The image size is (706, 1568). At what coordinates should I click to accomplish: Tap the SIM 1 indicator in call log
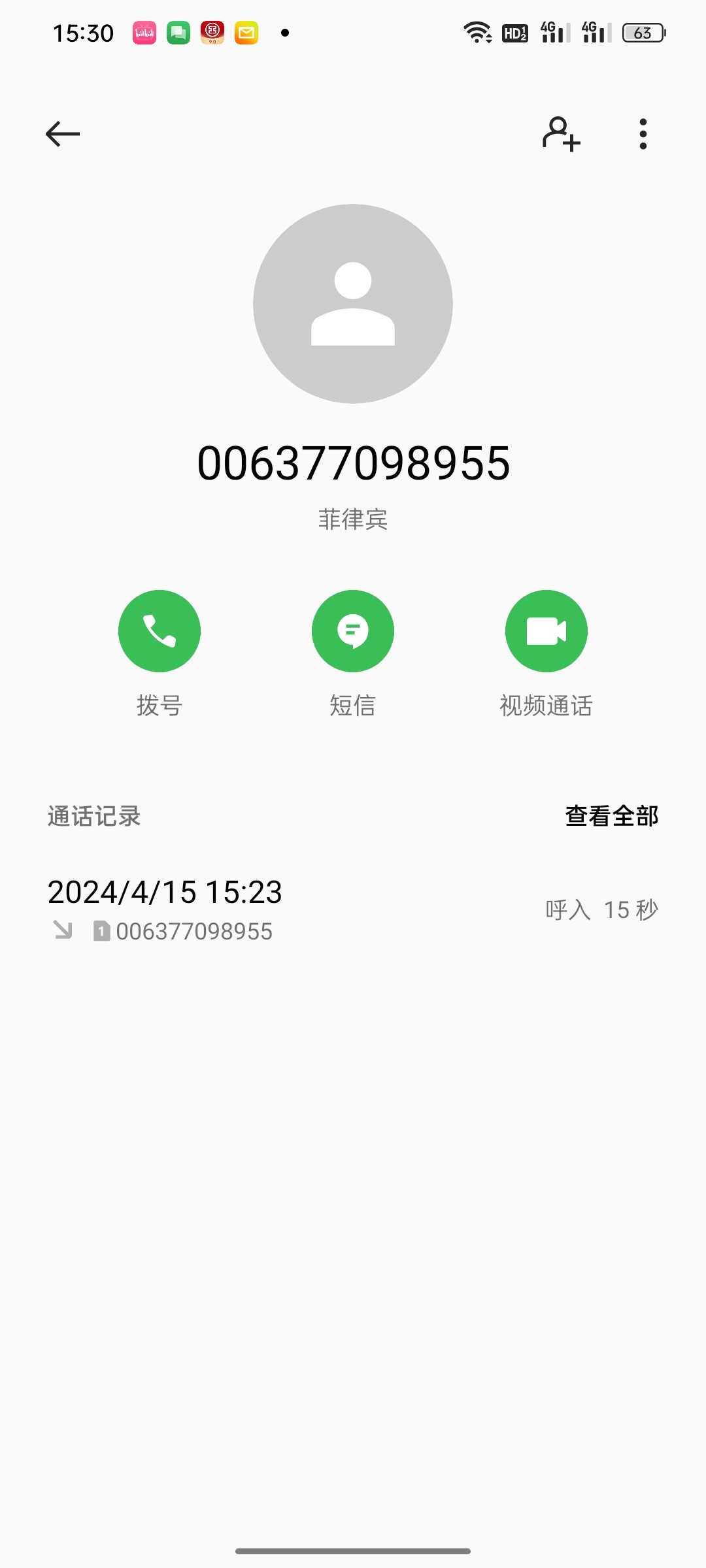click(x=100, y=932)
